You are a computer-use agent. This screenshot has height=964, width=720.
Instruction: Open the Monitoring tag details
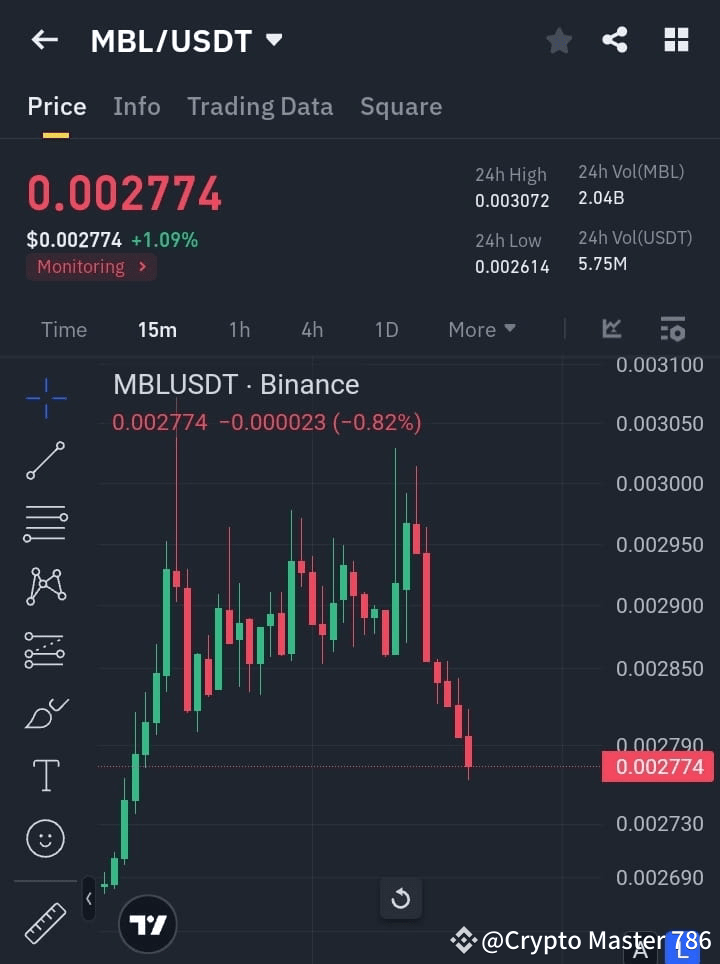[91, 267]
